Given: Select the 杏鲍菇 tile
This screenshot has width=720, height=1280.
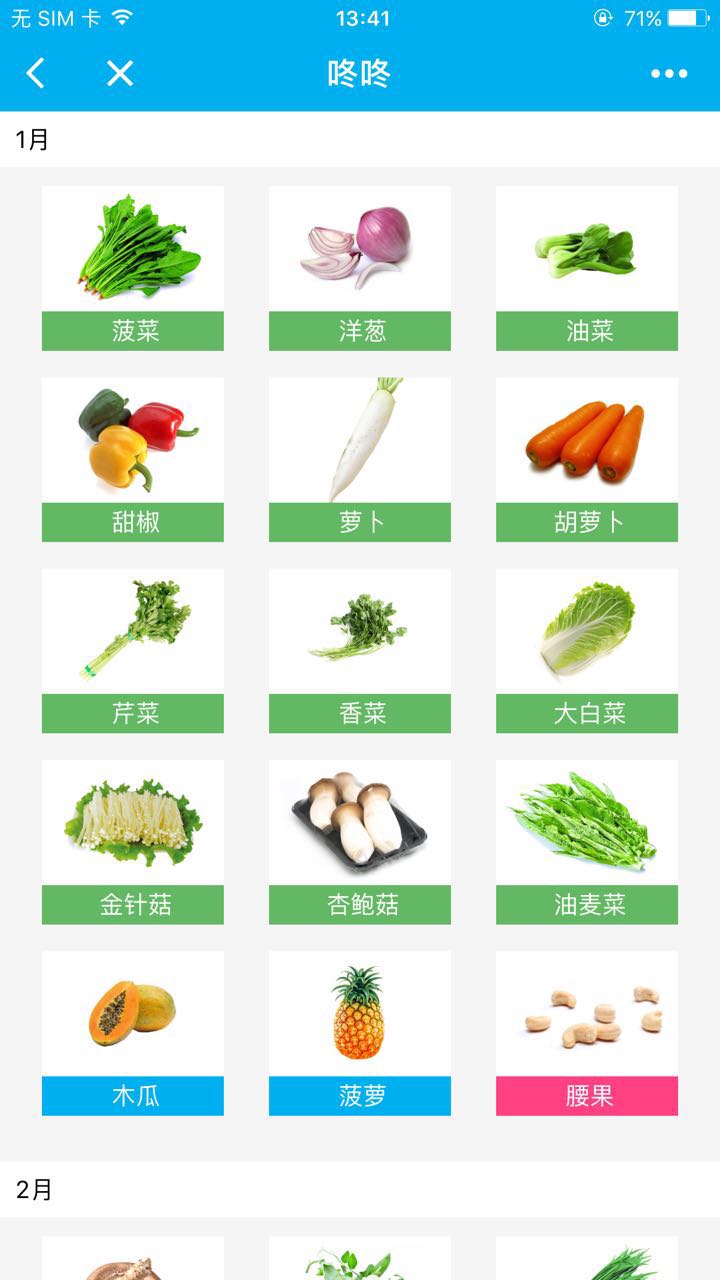Looking at the screenshot, I should coord(360,842).
